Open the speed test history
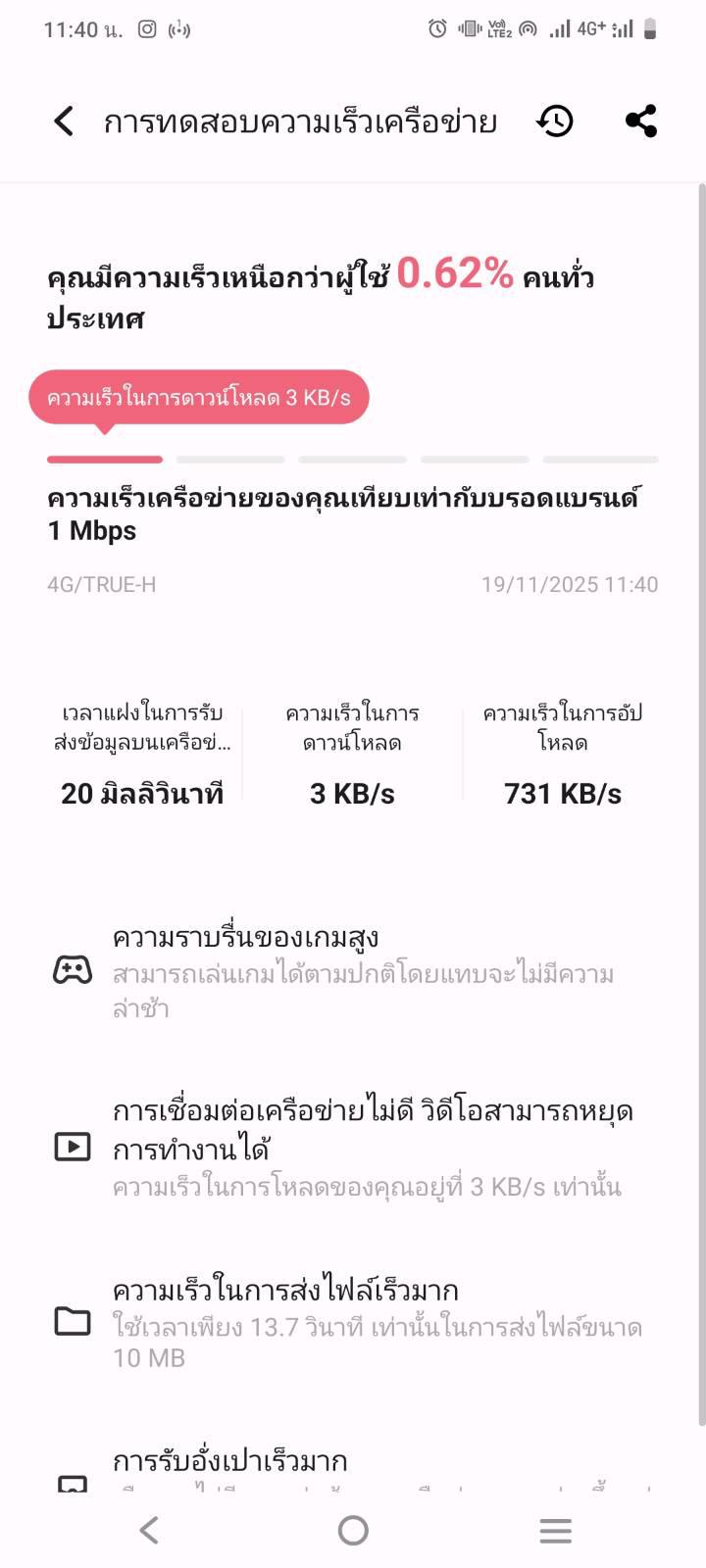The height and width of the screenshot is (1568, 706). coord(555,122)
